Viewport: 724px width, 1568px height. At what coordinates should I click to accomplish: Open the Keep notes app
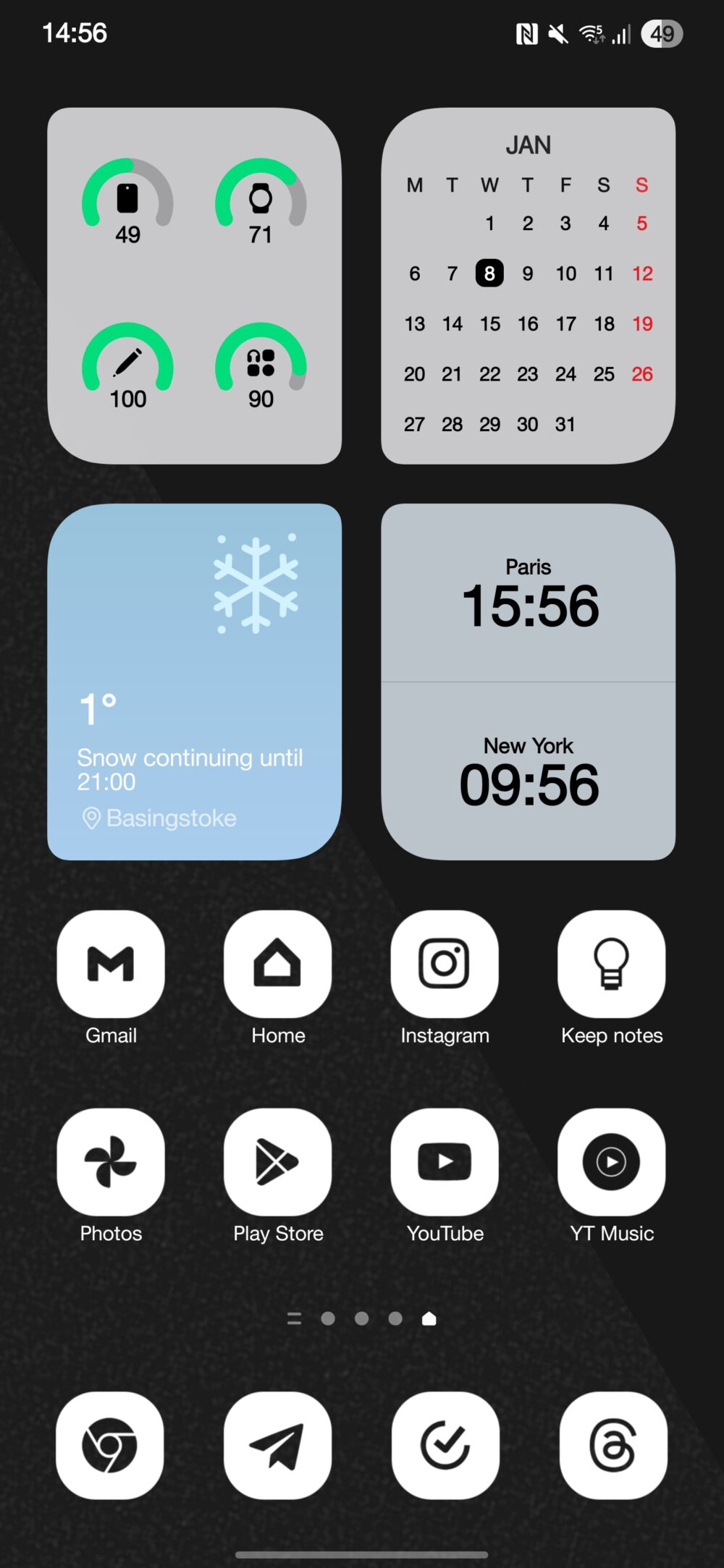[612, 962]
